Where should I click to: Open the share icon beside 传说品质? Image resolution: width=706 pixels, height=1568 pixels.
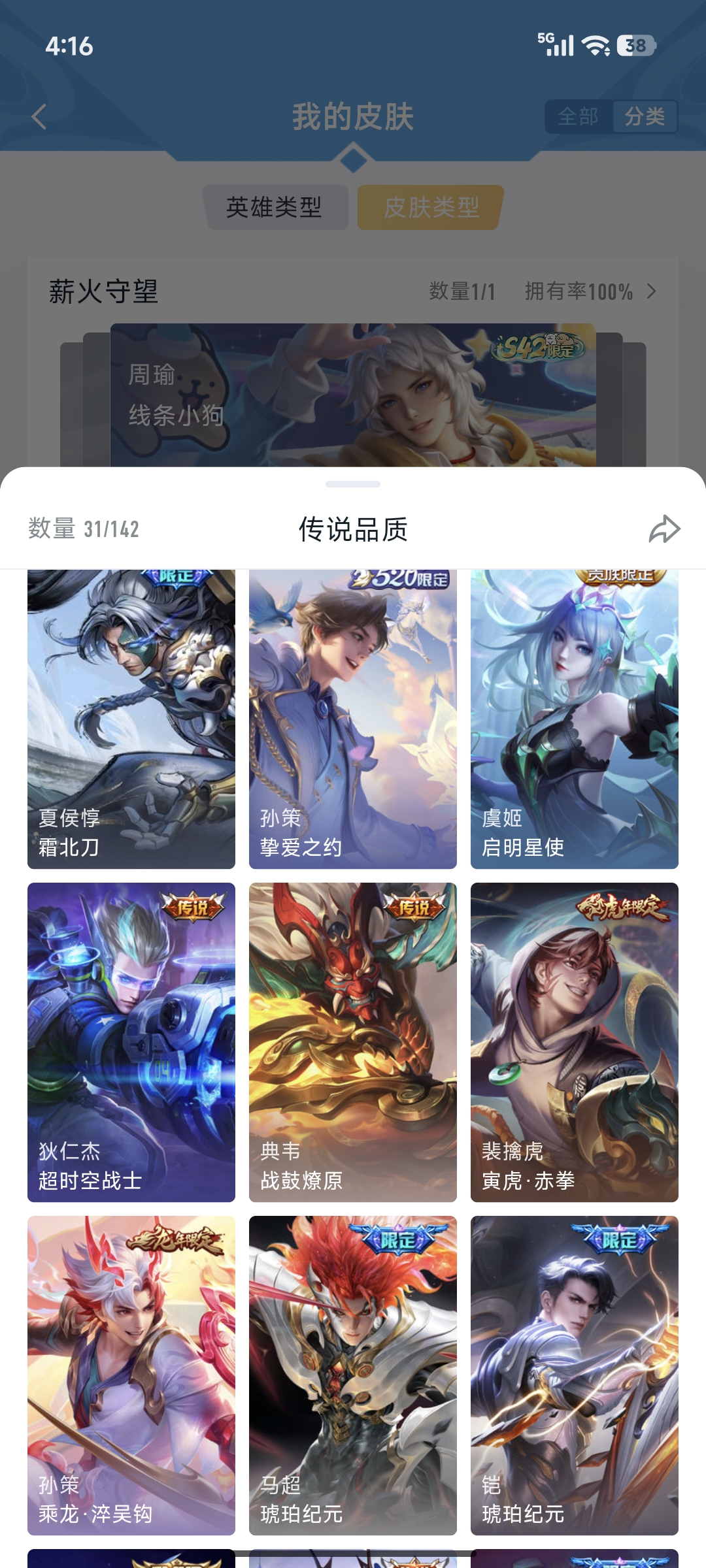(664, 529)
